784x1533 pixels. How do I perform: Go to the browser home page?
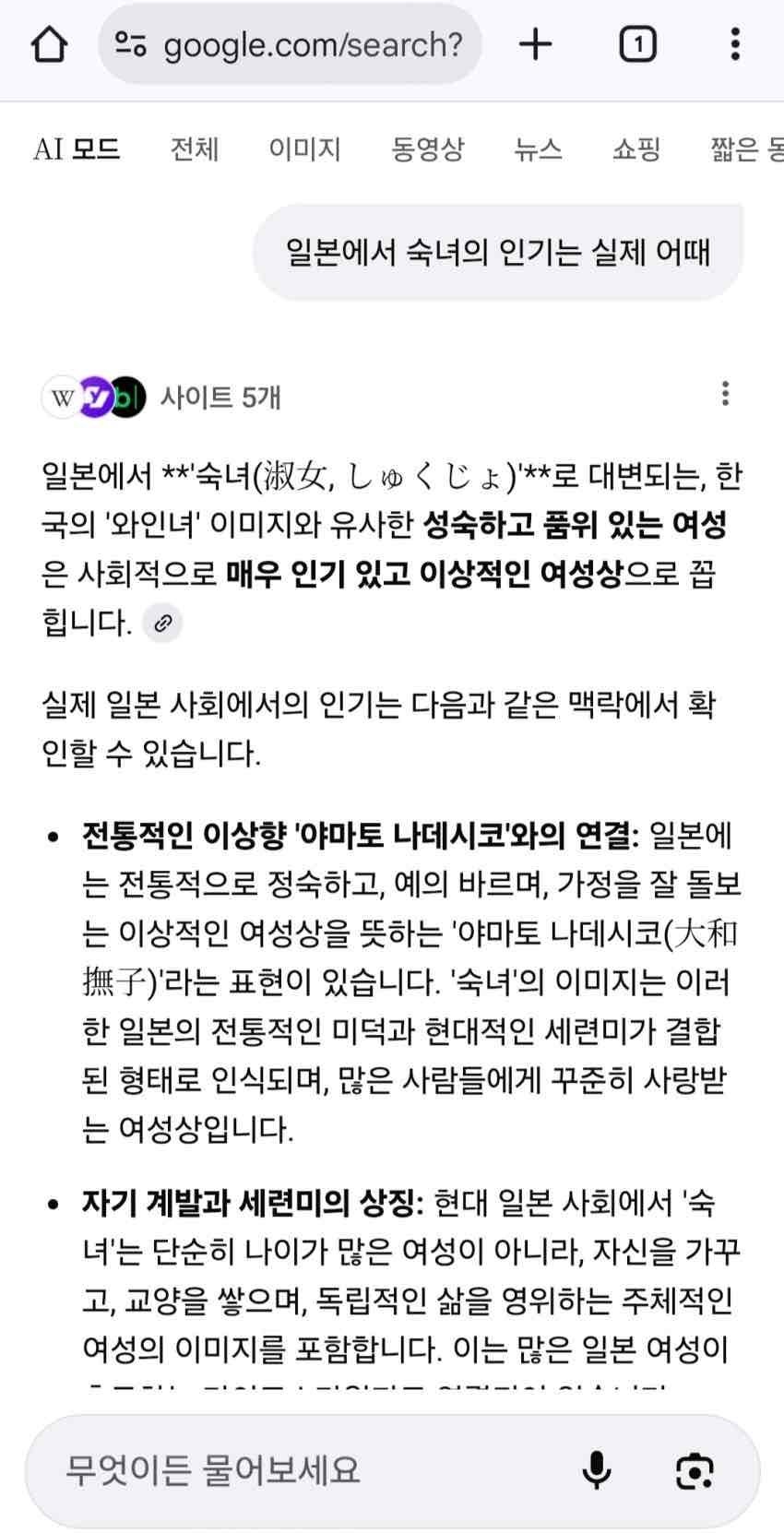tap(49, 44)
